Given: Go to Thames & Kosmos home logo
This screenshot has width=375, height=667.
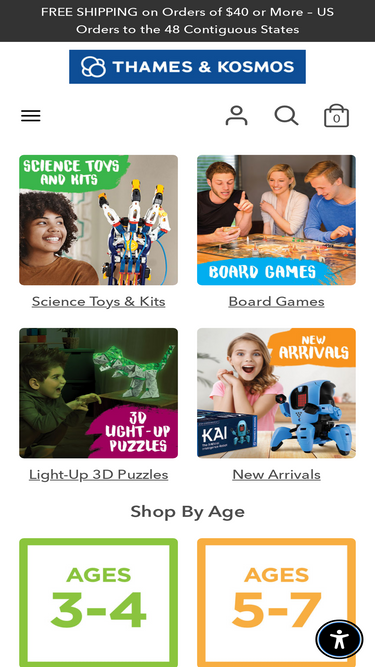Looking at the screenshot, I should click(188, 67).
